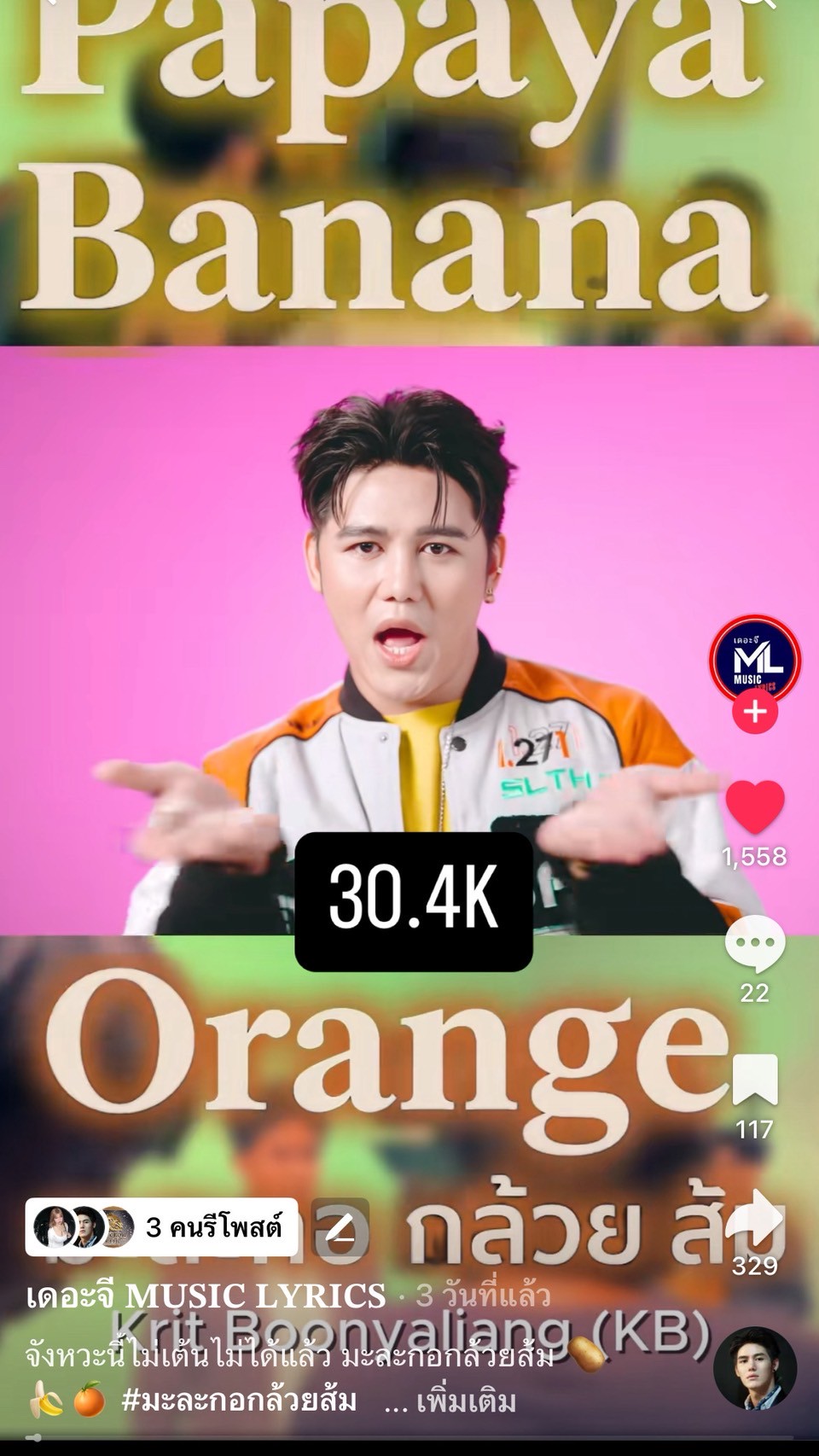
Task: Follow the creator with the plus button
Action: 755,712
